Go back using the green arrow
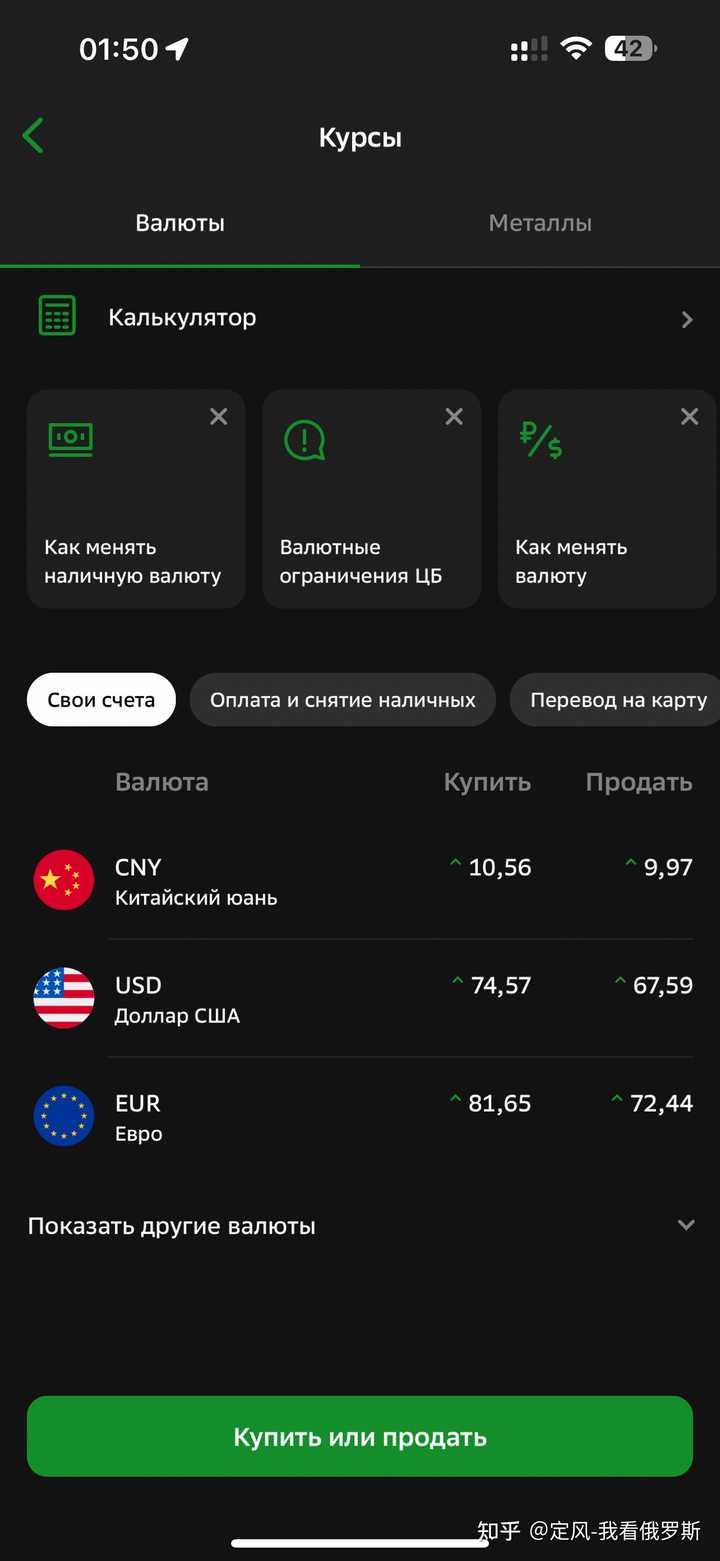This screenshot has width=720, height=1561. click(33, 136)
